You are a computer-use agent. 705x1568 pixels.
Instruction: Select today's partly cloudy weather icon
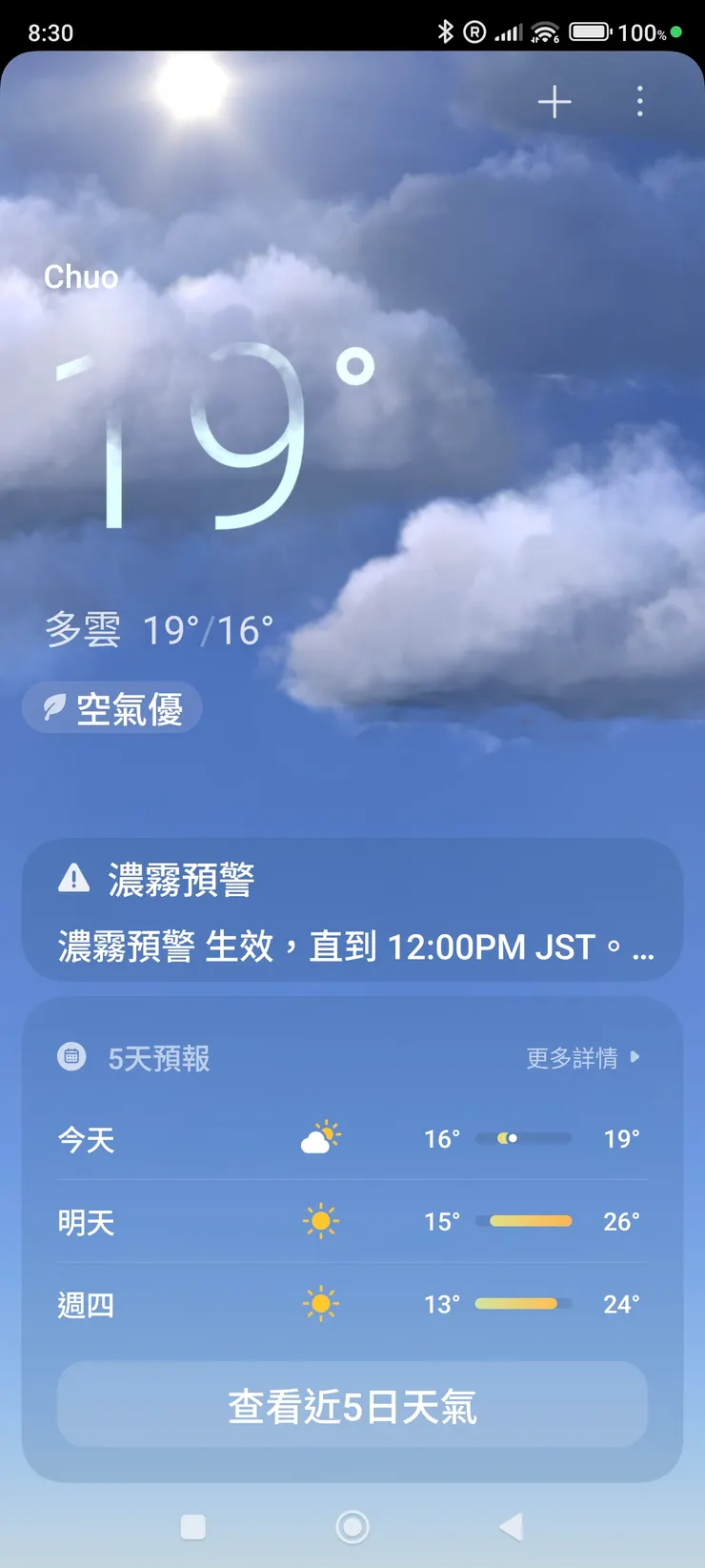(x=320, y=1136)
